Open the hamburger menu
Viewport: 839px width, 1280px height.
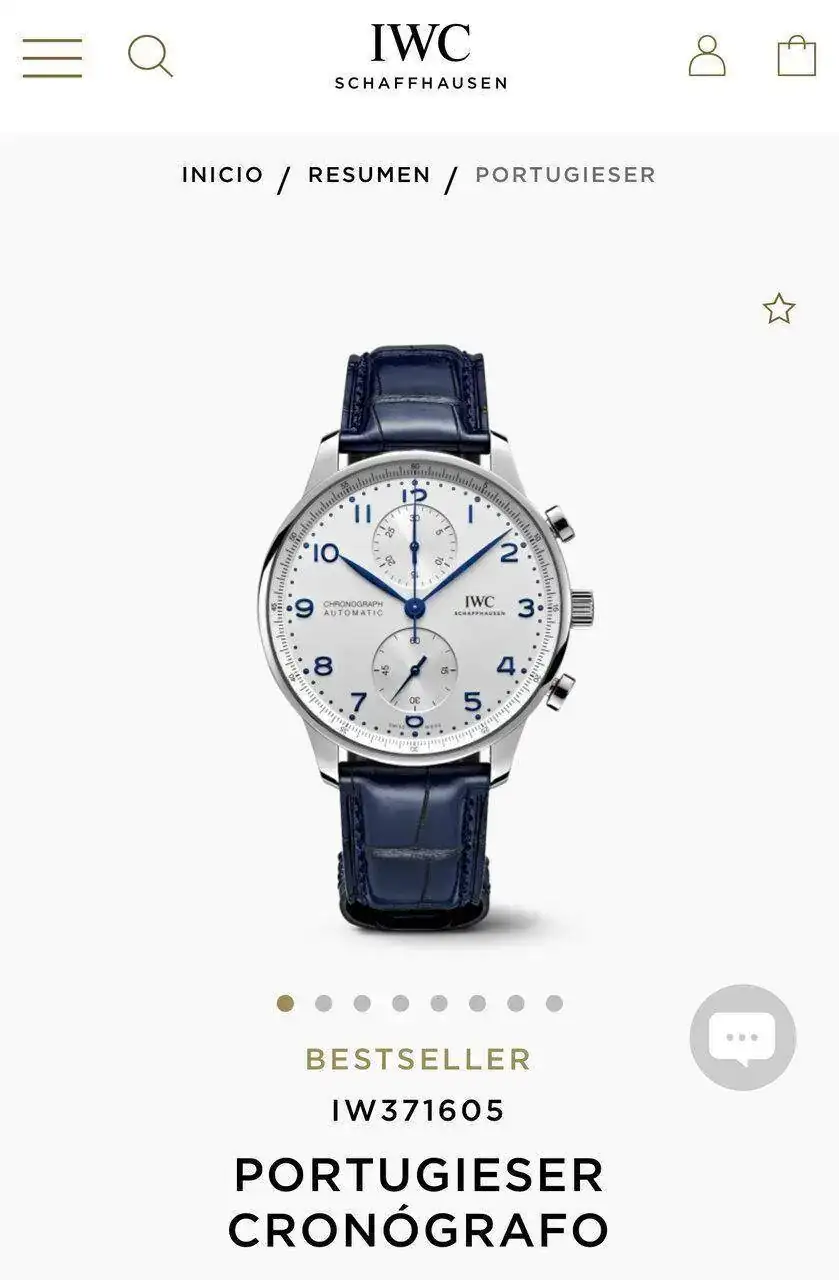(52, 57)
